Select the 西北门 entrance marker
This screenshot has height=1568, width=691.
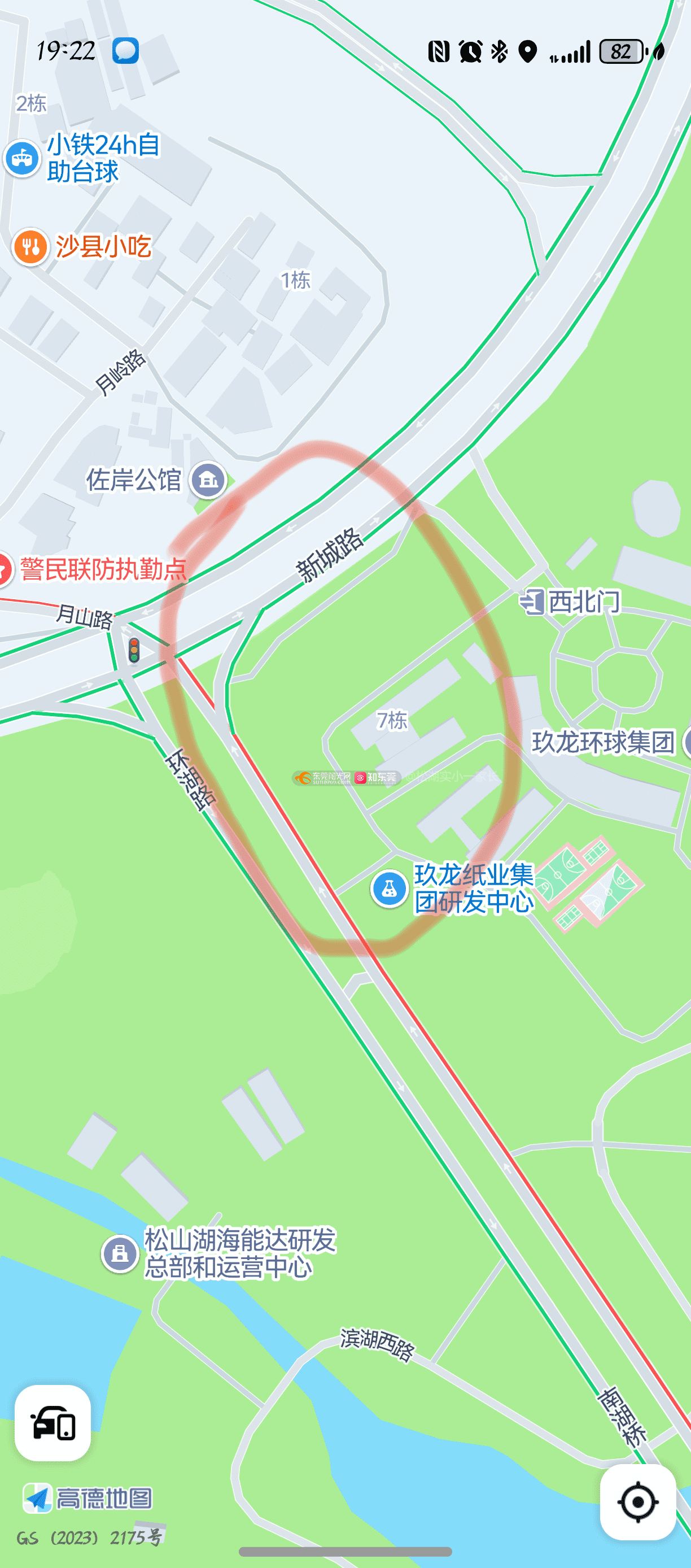point(532,602)
